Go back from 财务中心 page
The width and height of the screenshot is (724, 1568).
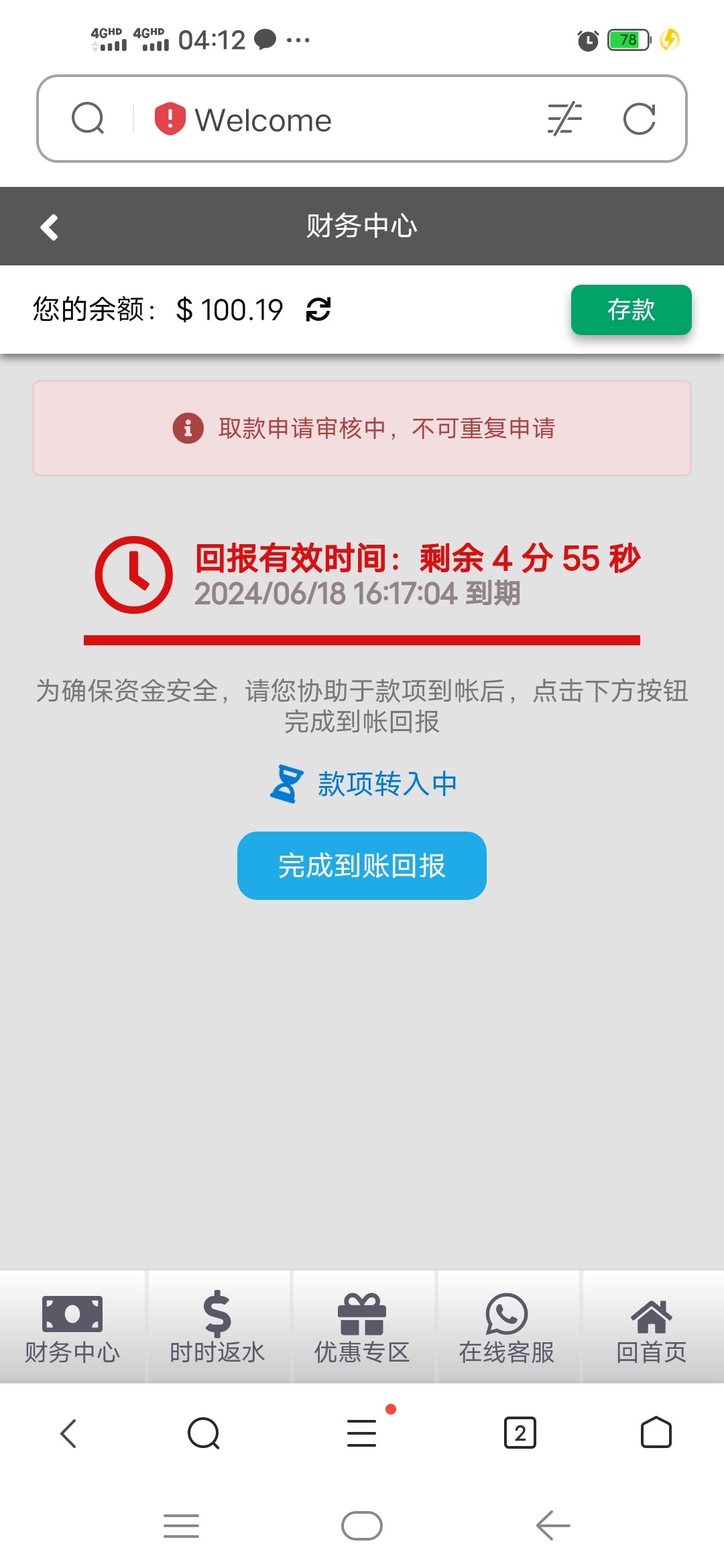point(50,227)
